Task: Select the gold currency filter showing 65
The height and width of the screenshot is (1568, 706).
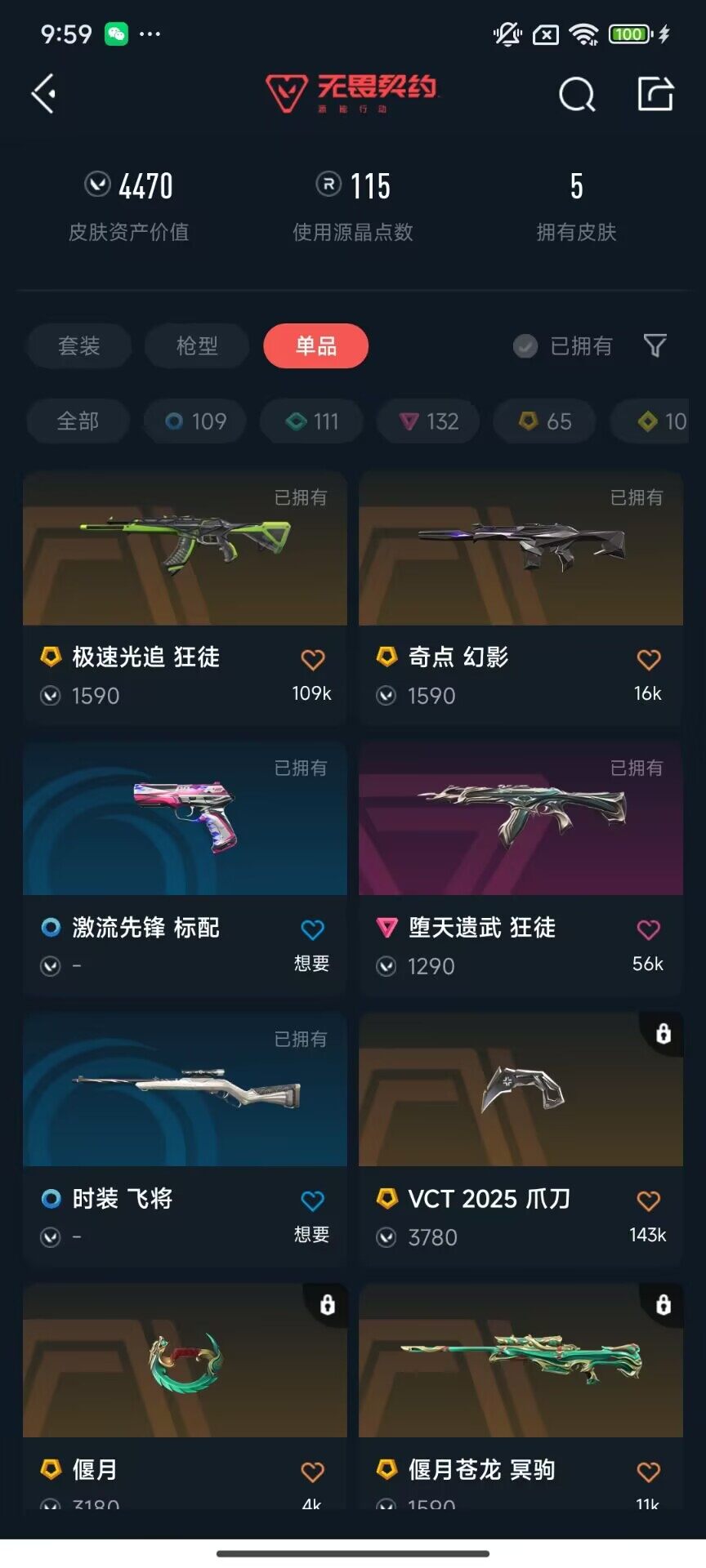Action: (543, 421)
